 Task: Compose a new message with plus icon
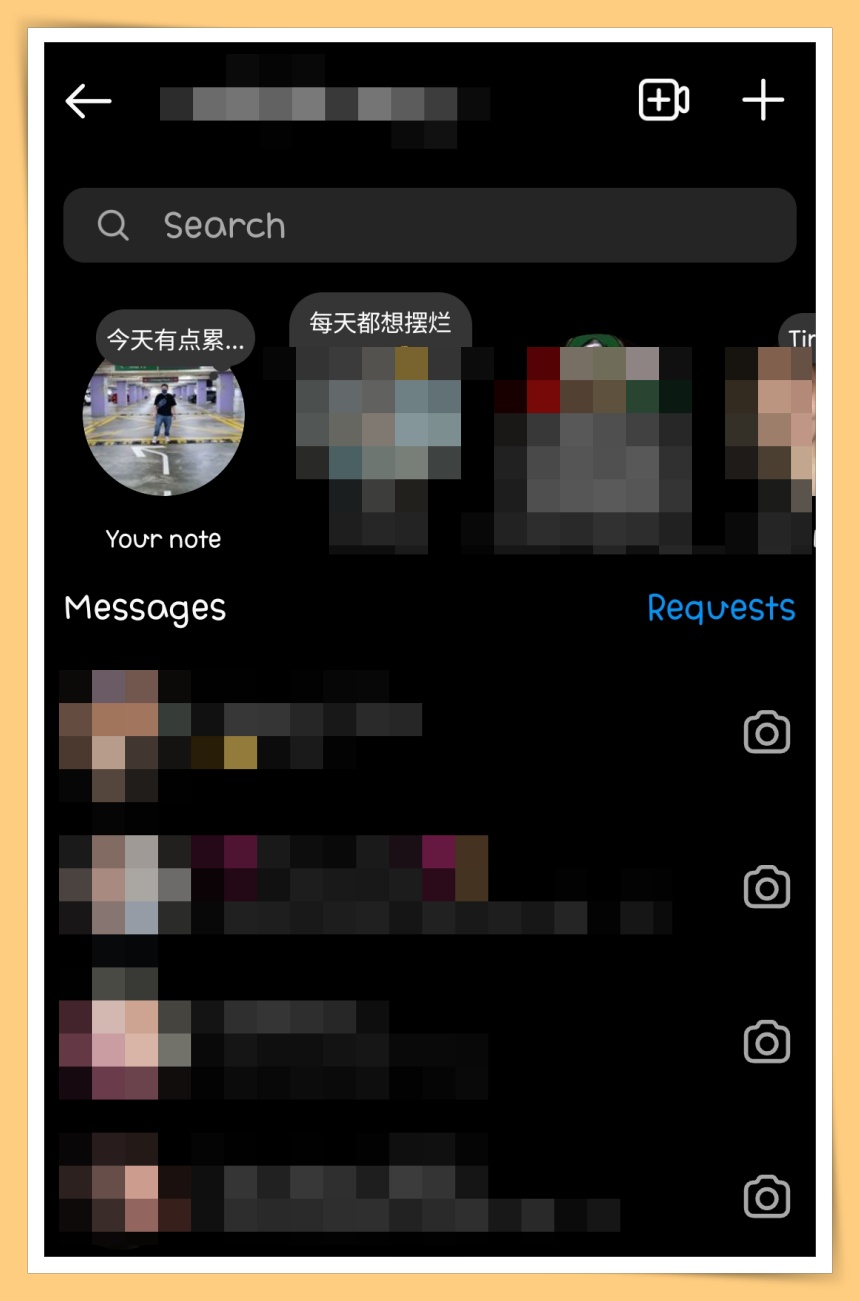[x=763, y=101]
